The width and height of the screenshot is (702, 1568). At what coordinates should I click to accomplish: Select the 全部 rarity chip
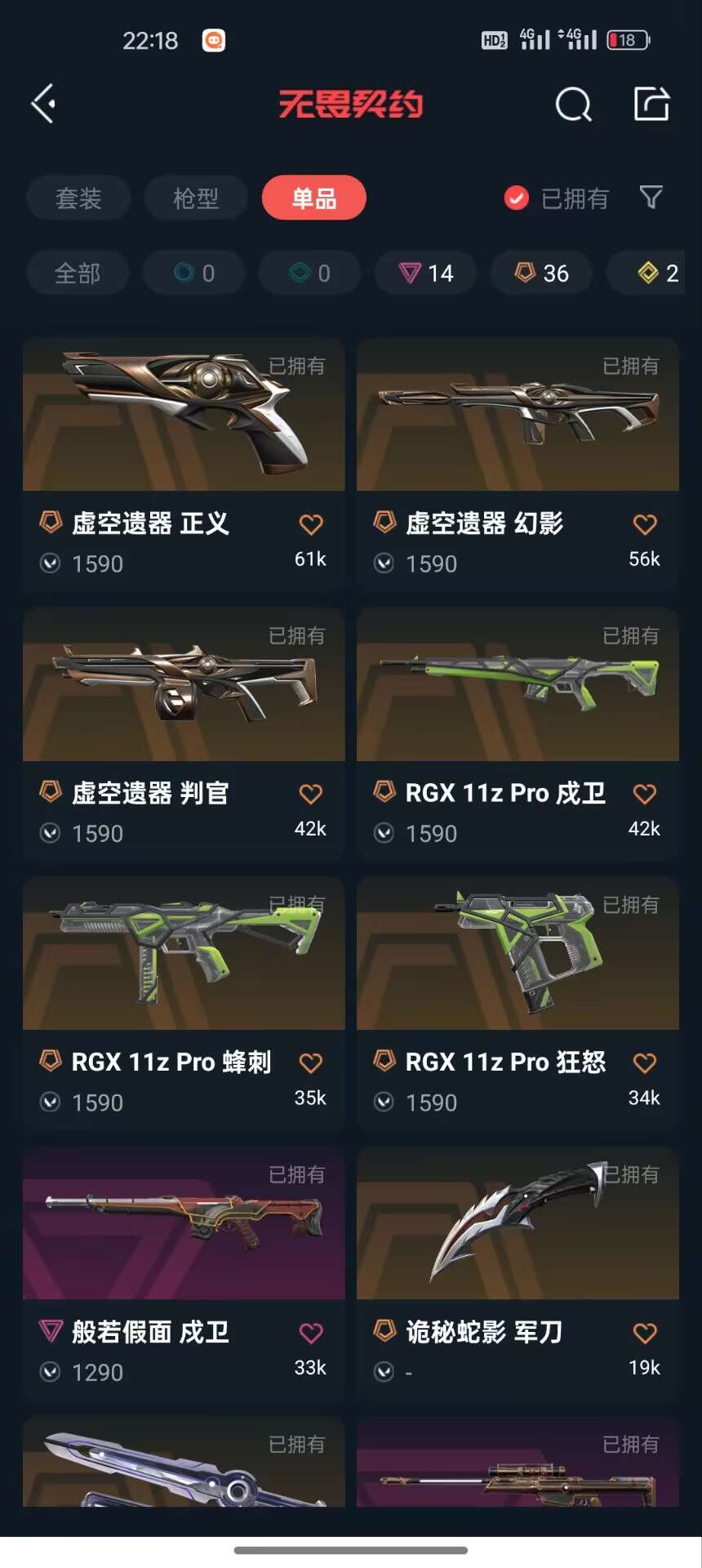78,273
